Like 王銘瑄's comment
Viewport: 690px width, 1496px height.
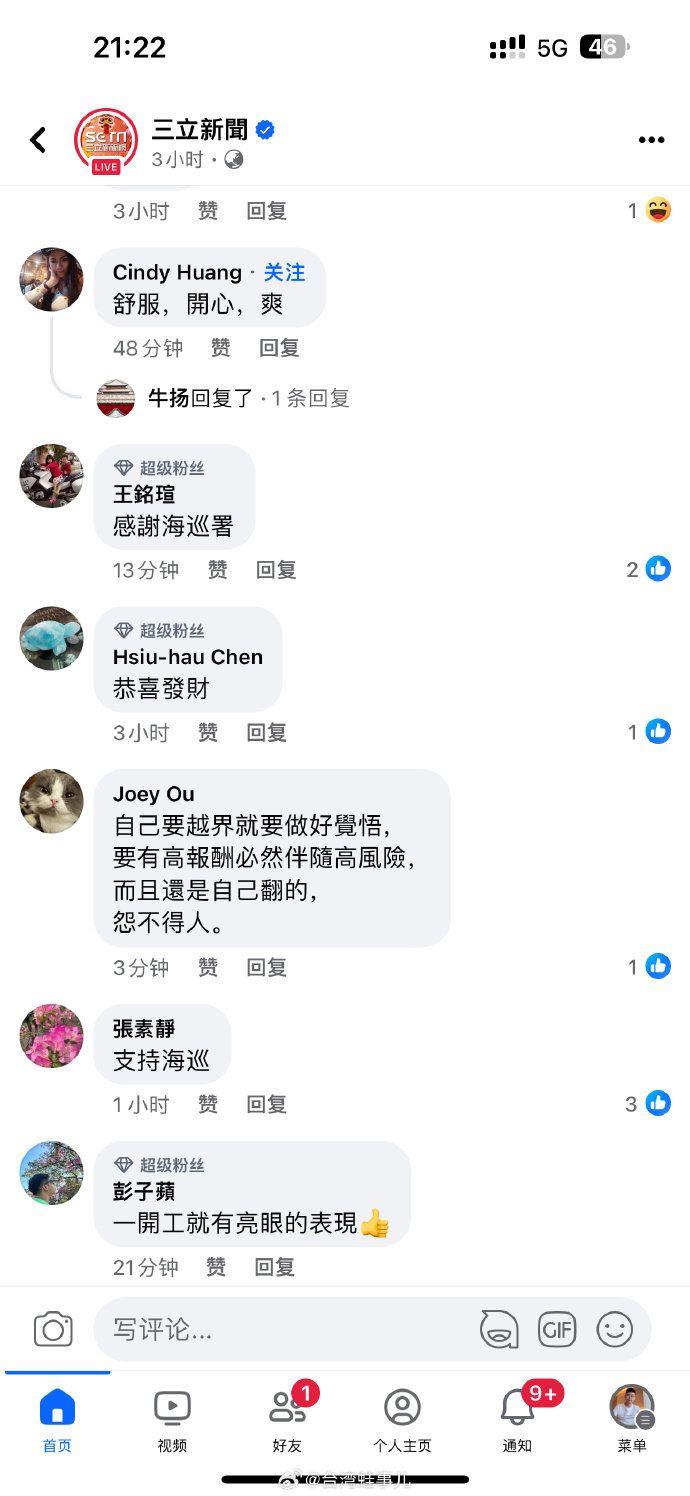(217, 569)
